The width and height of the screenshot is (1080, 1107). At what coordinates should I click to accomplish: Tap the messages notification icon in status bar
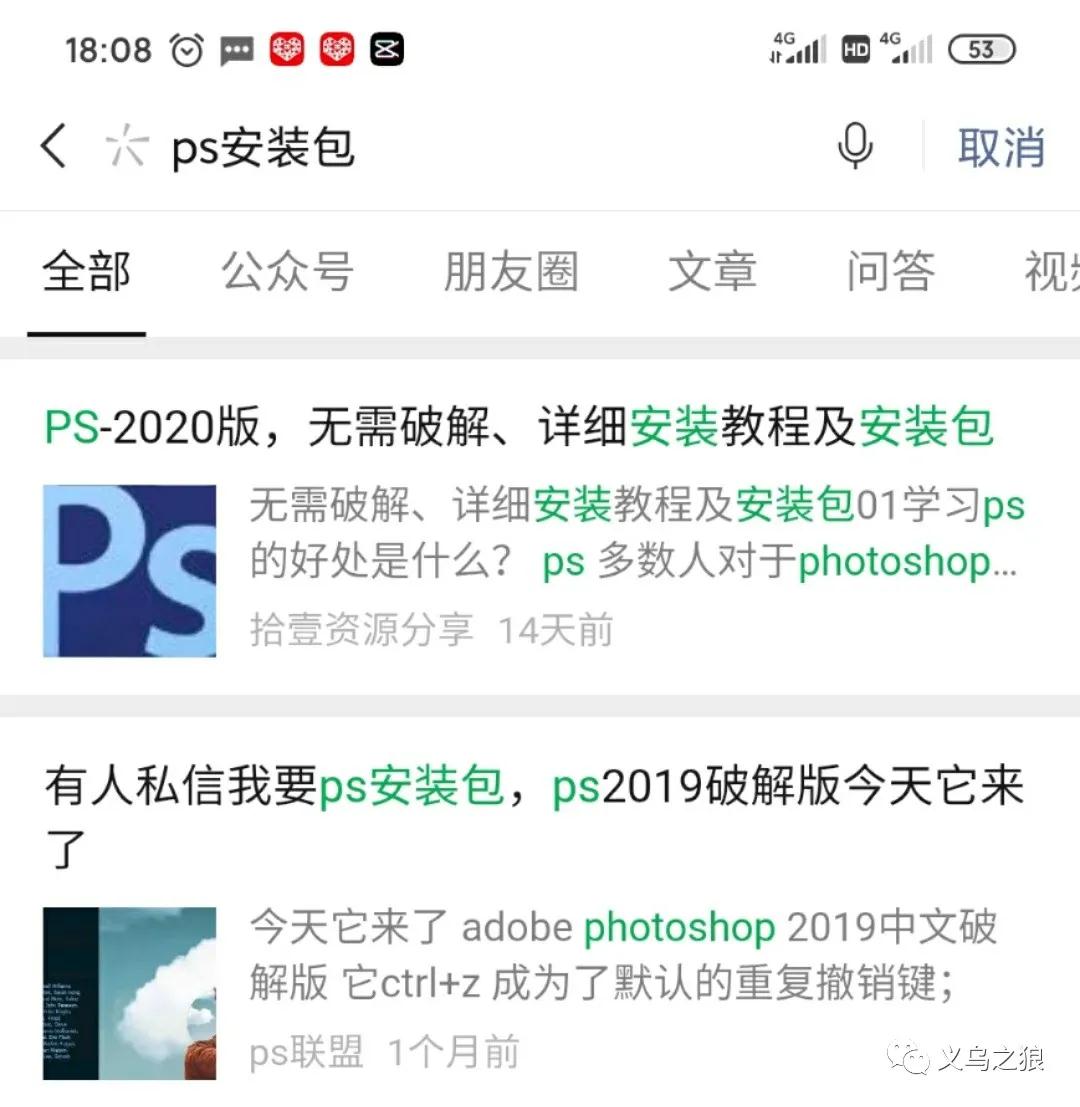(237, 48)
